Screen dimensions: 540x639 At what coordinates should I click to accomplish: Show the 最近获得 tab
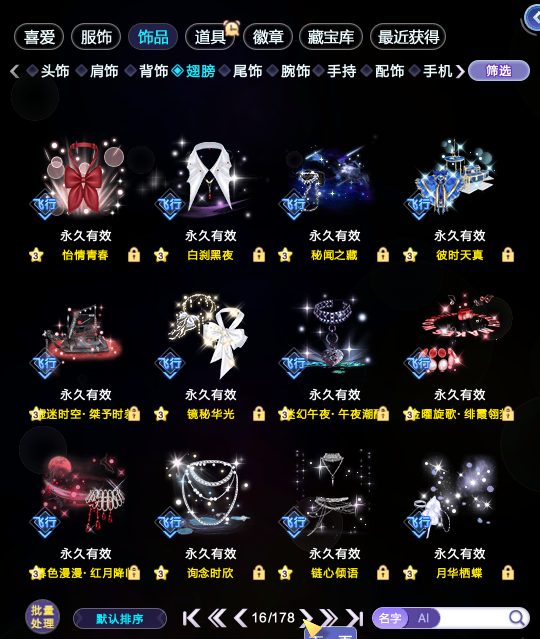pos(408,37)
